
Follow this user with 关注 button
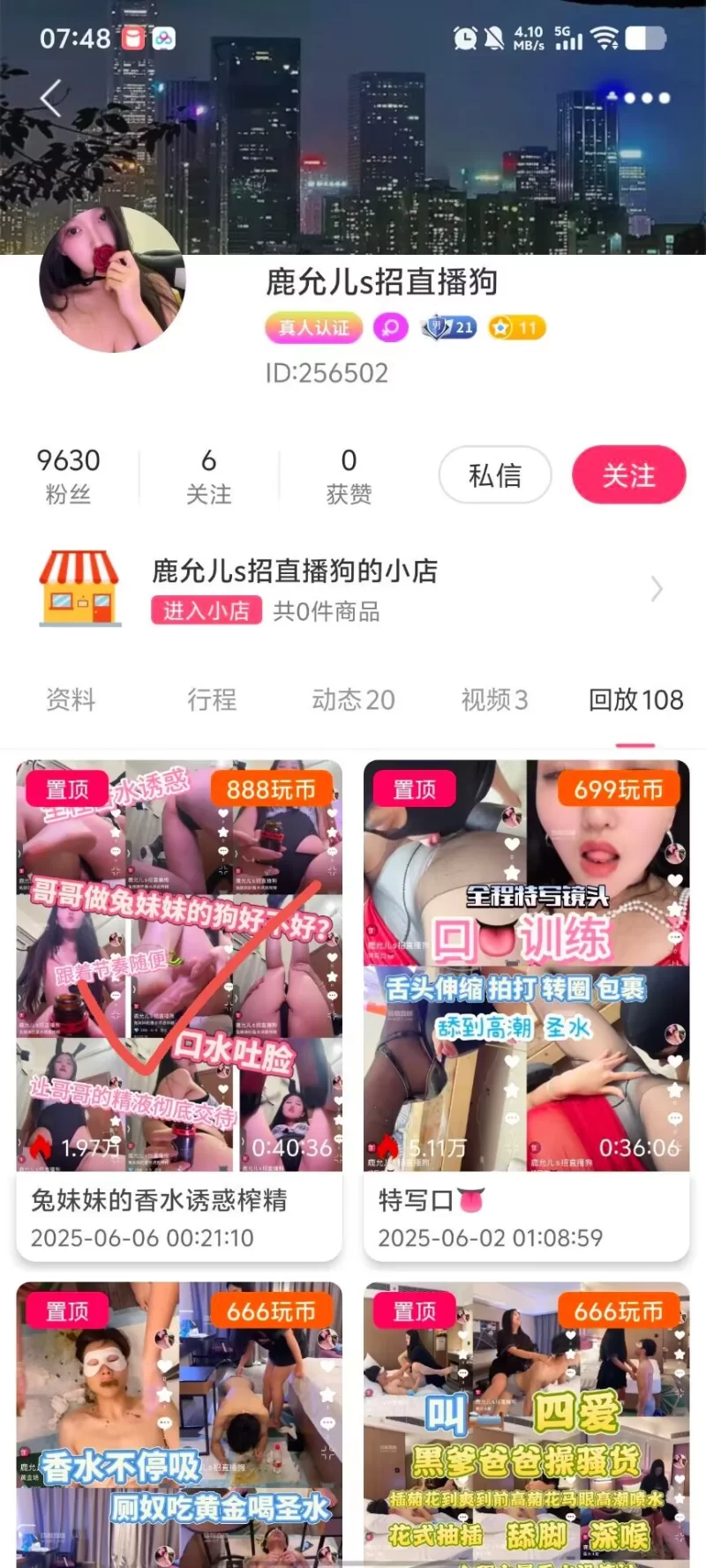pos(628,475)
